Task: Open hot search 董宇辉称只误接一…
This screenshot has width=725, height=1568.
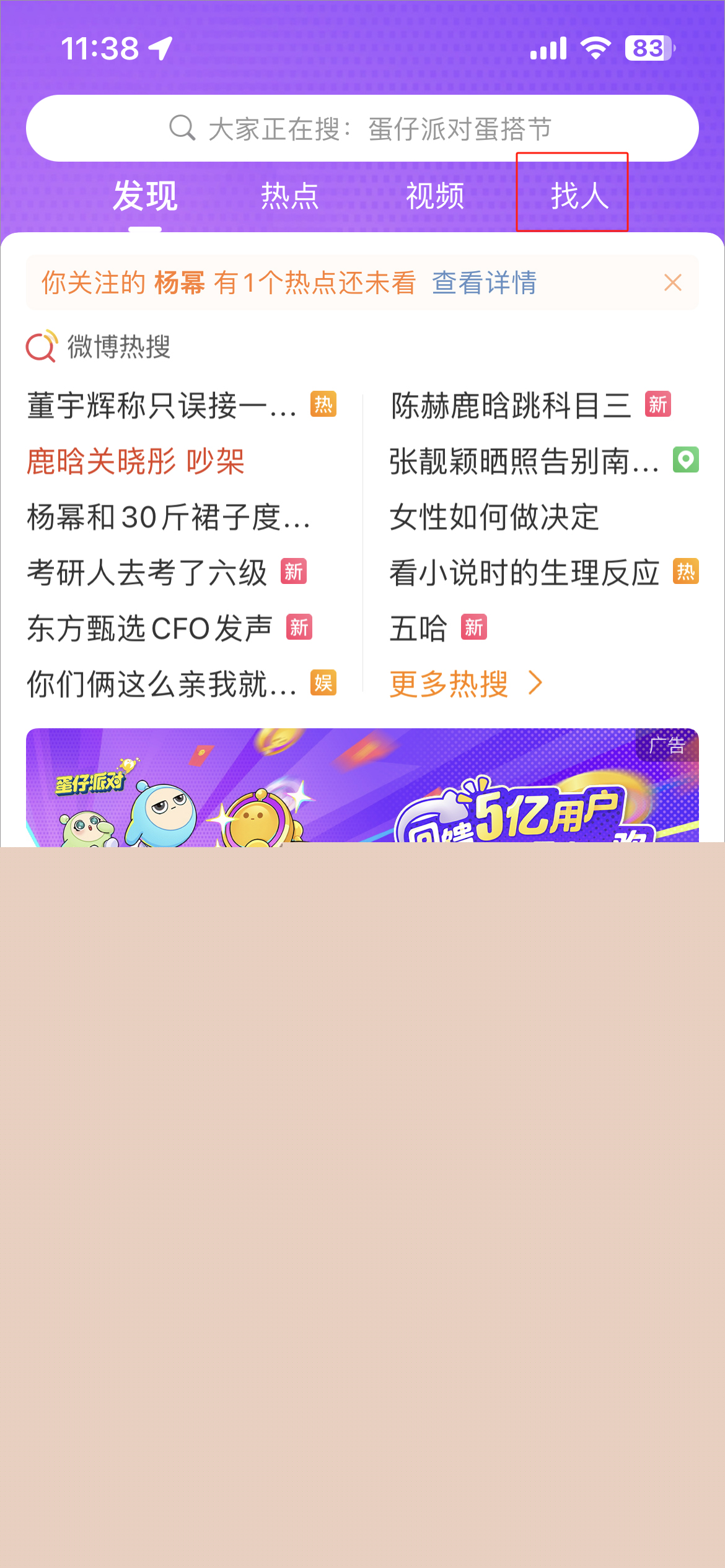Action: click(162, 406)
